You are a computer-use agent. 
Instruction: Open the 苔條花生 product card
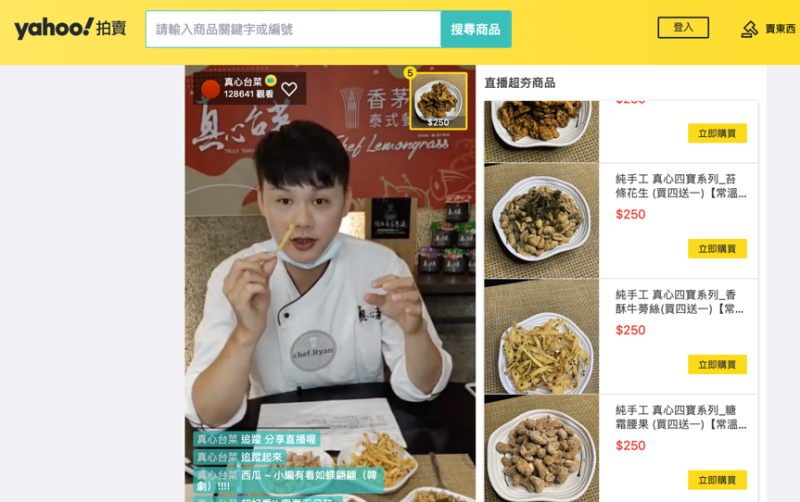[680, 186]
